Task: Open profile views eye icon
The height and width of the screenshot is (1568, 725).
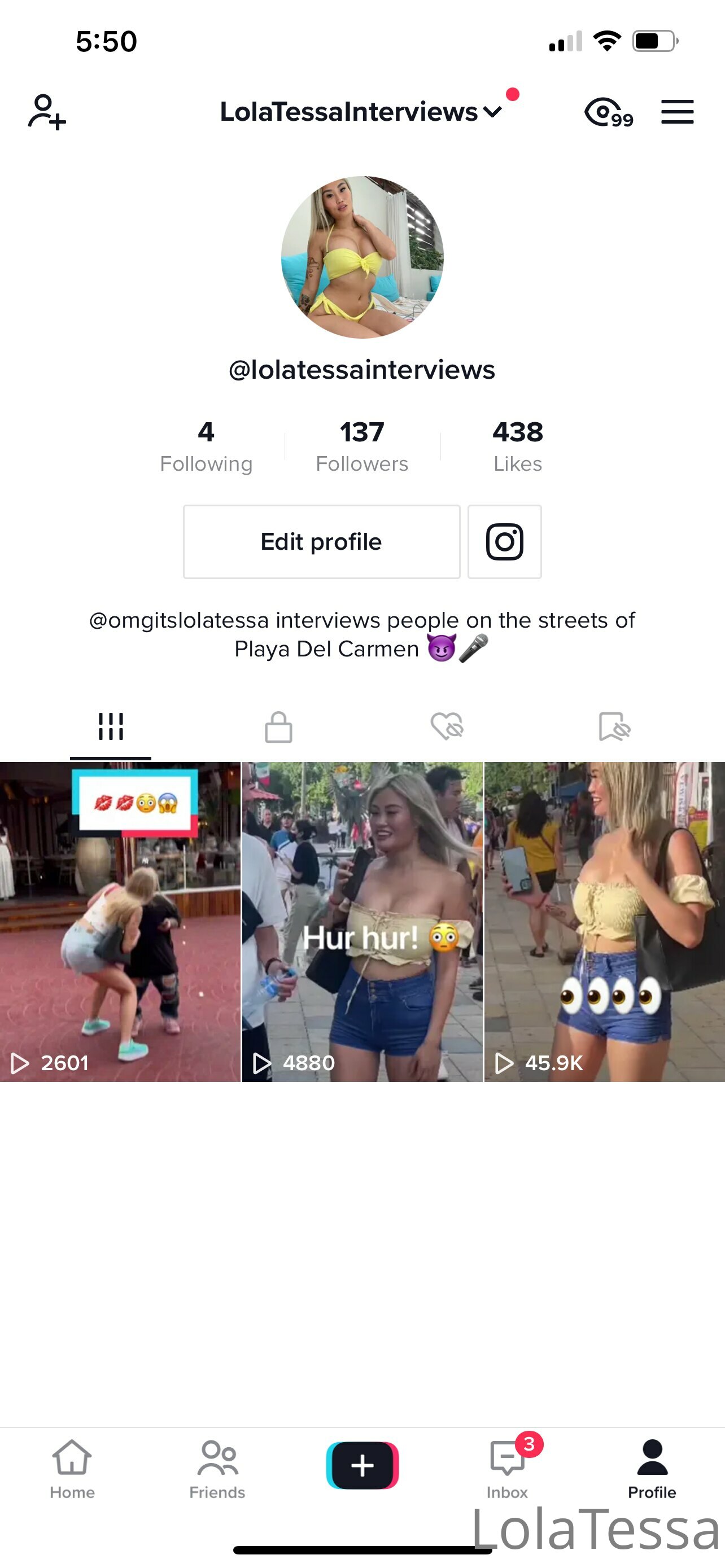Action: click(x=609, y=113)
